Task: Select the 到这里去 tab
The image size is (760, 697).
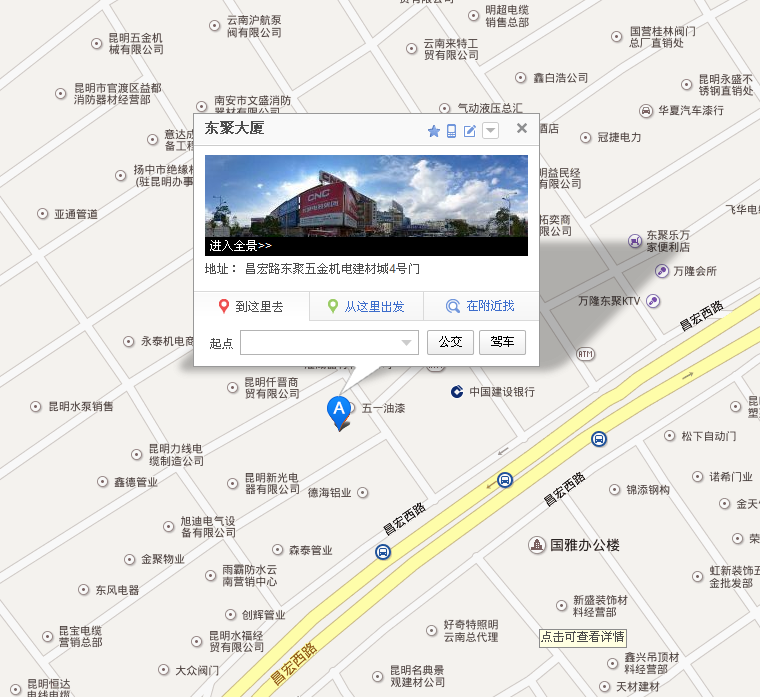Action: (x=251, y=307)
